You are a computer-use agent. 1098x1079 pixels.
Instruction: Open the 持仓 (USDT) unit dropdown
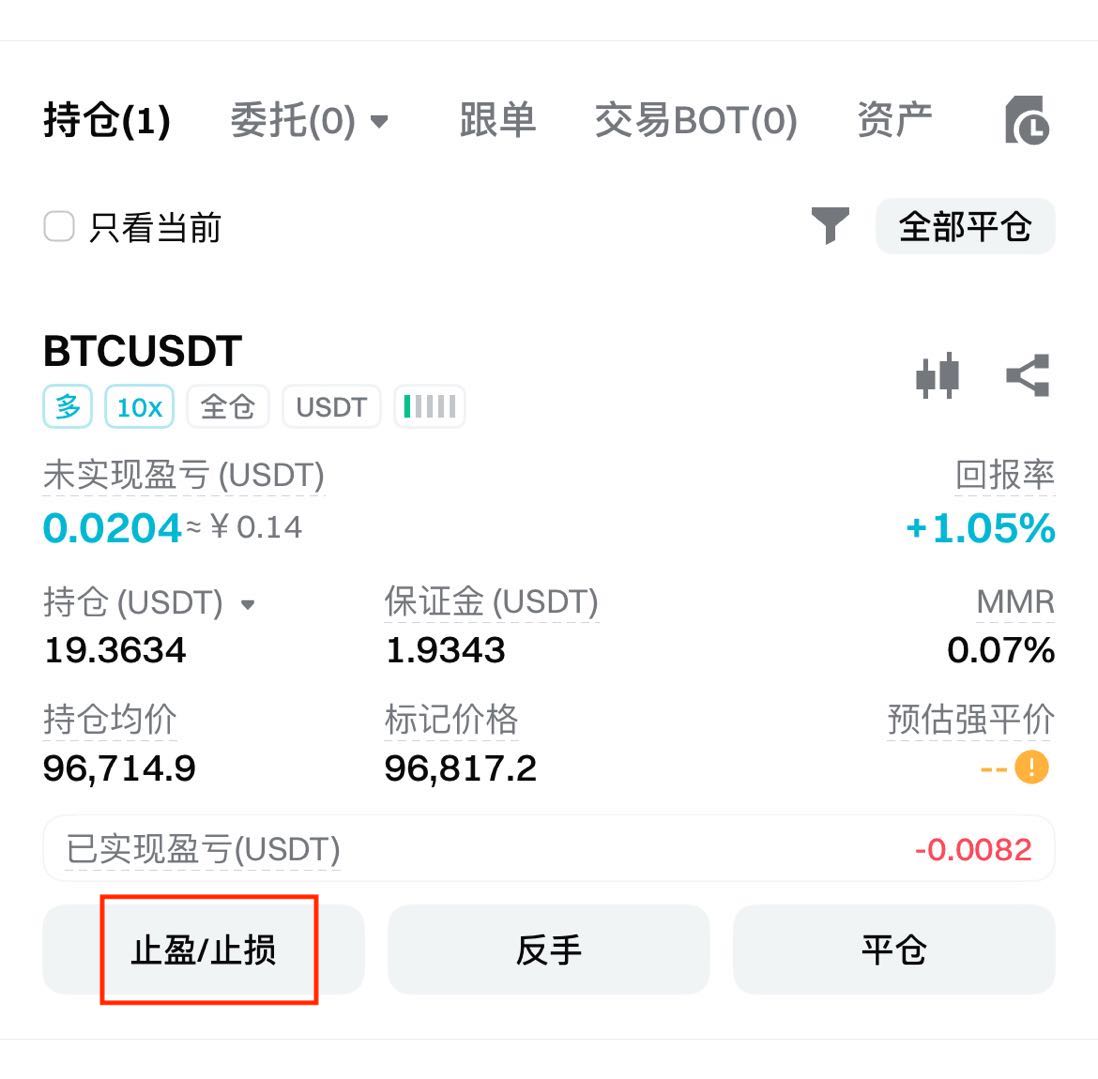(248, 604)
